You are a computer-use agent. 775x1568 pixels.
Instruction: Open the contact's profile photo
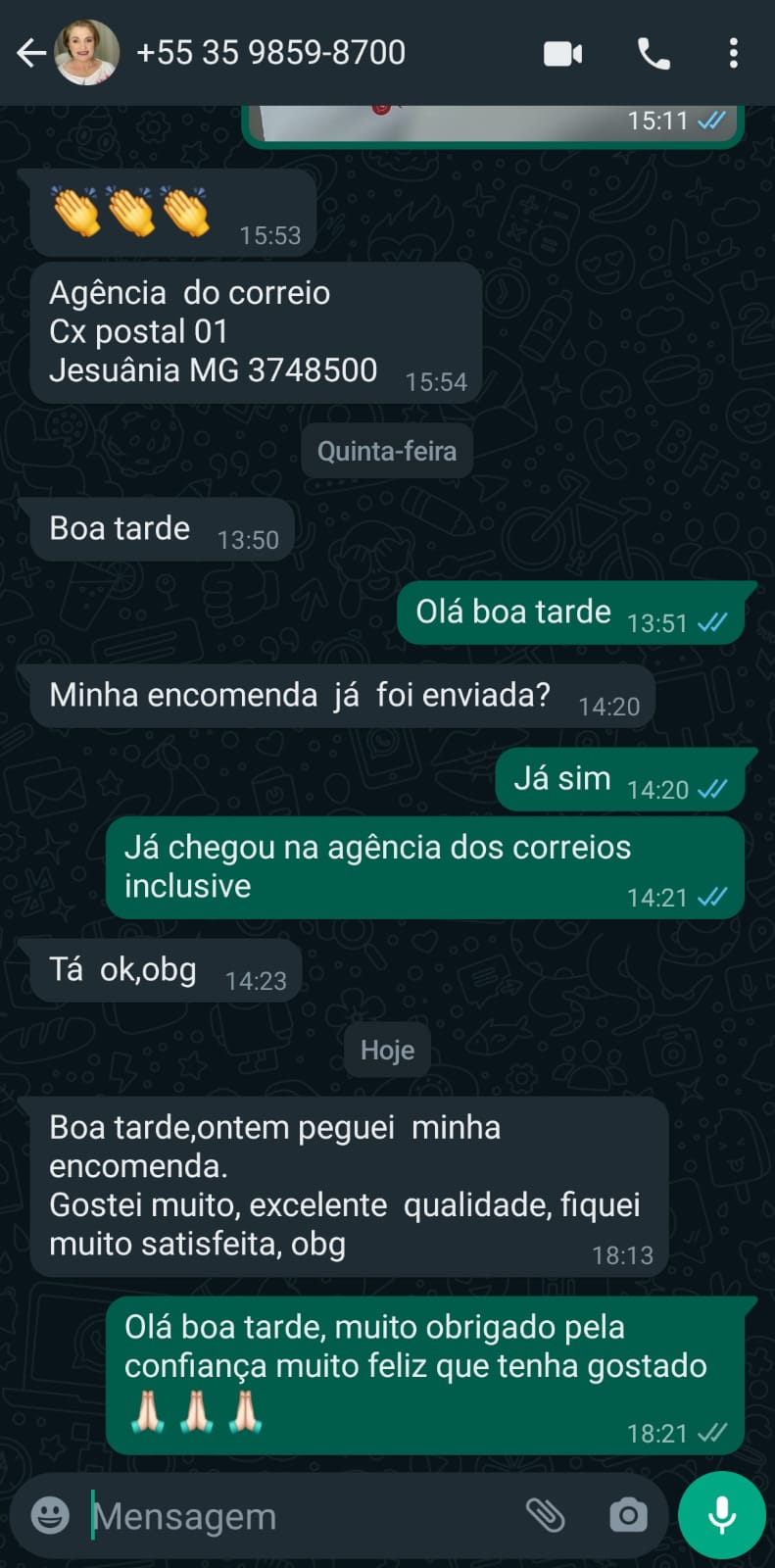pyautogui.click(x=87, y=53)
